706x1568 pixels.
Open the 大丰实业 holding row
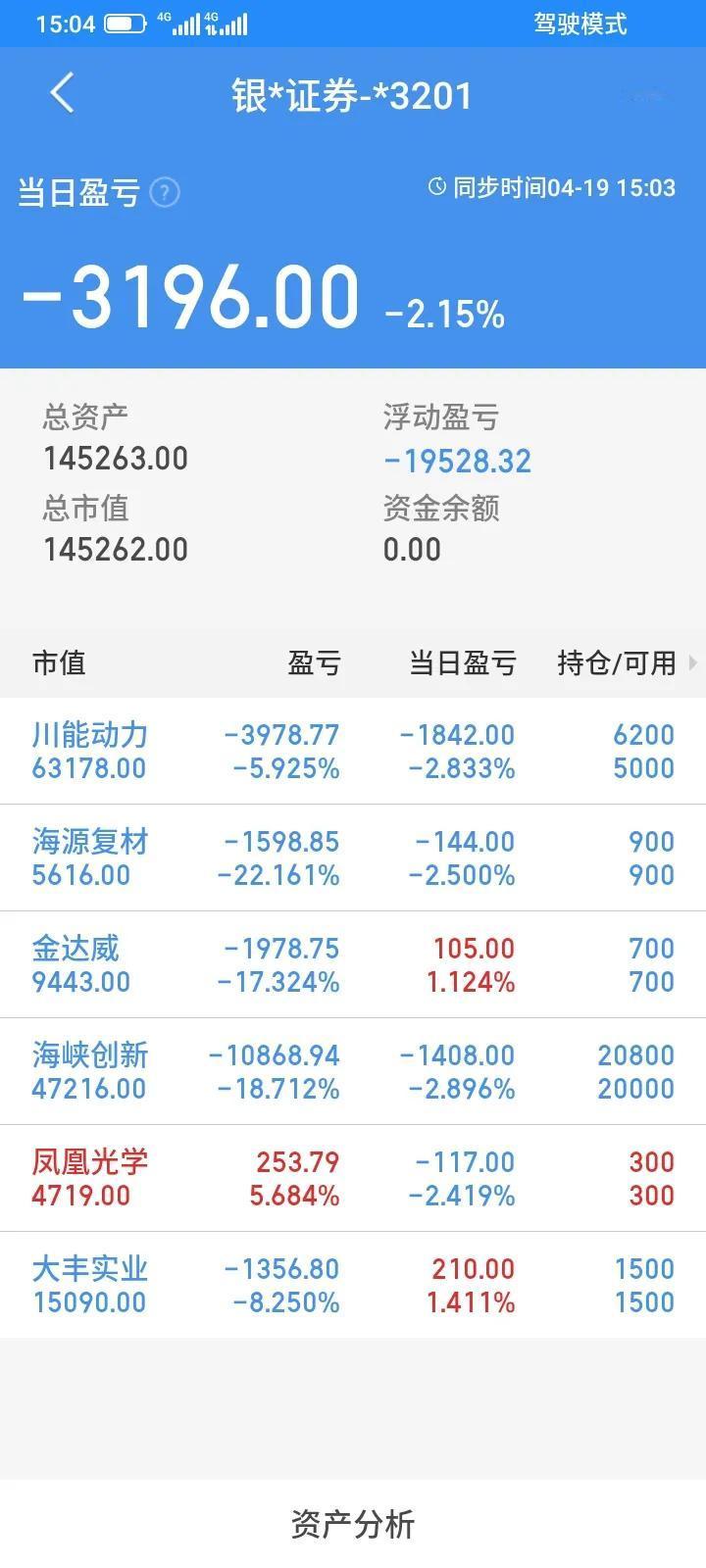[353, 1285]
